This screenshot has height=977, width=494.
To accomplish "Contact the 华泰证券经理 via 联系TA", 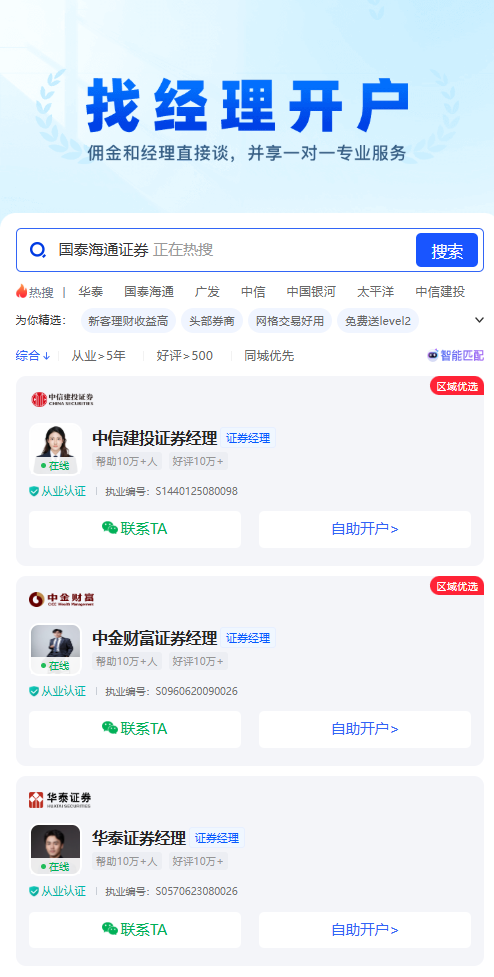I will point(135,930).
